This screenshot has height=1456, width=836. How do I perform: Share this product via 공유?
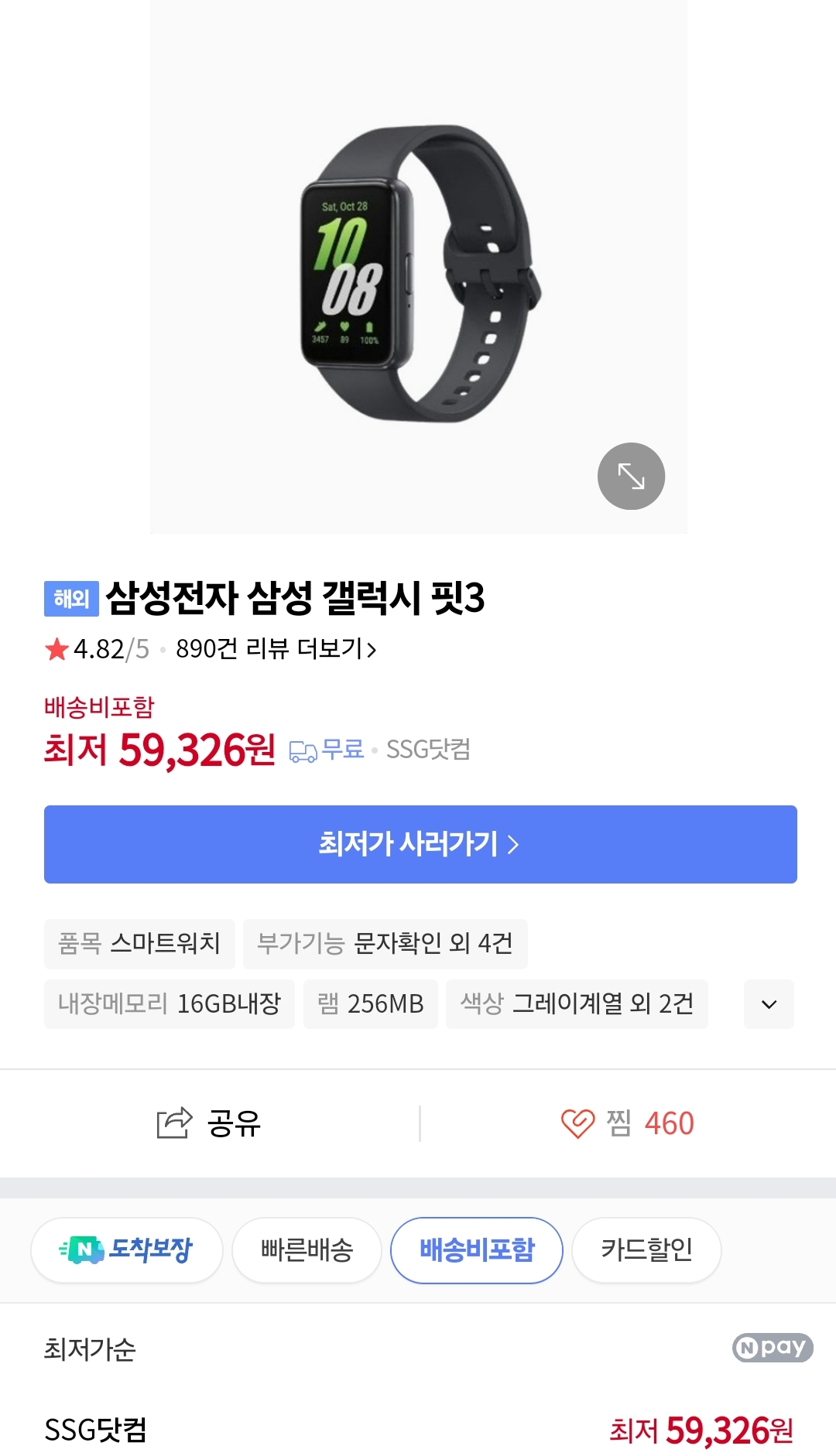pyautogui.click(x=209, y=1123)
